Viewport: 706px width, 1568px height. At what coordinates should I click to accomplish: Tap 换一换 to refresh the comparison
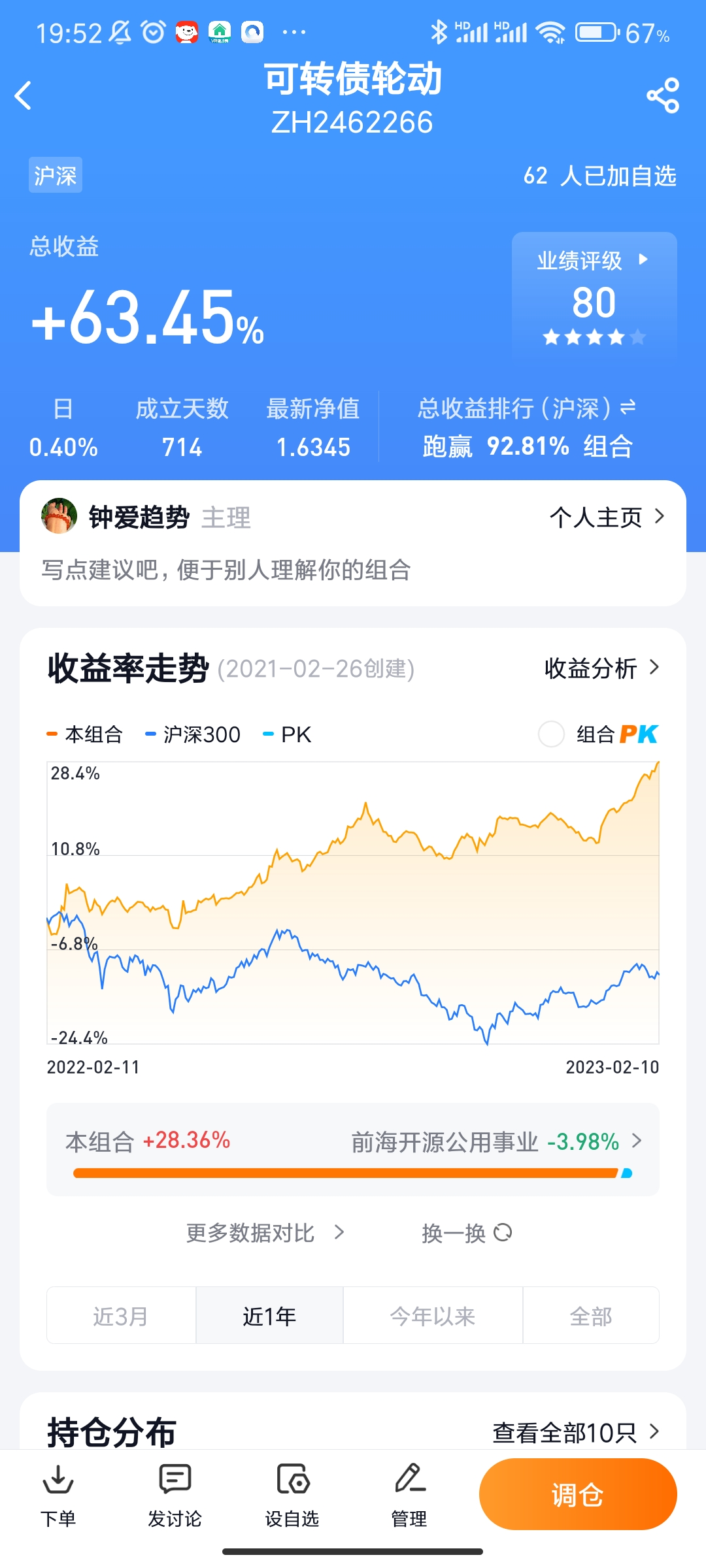466,1233
